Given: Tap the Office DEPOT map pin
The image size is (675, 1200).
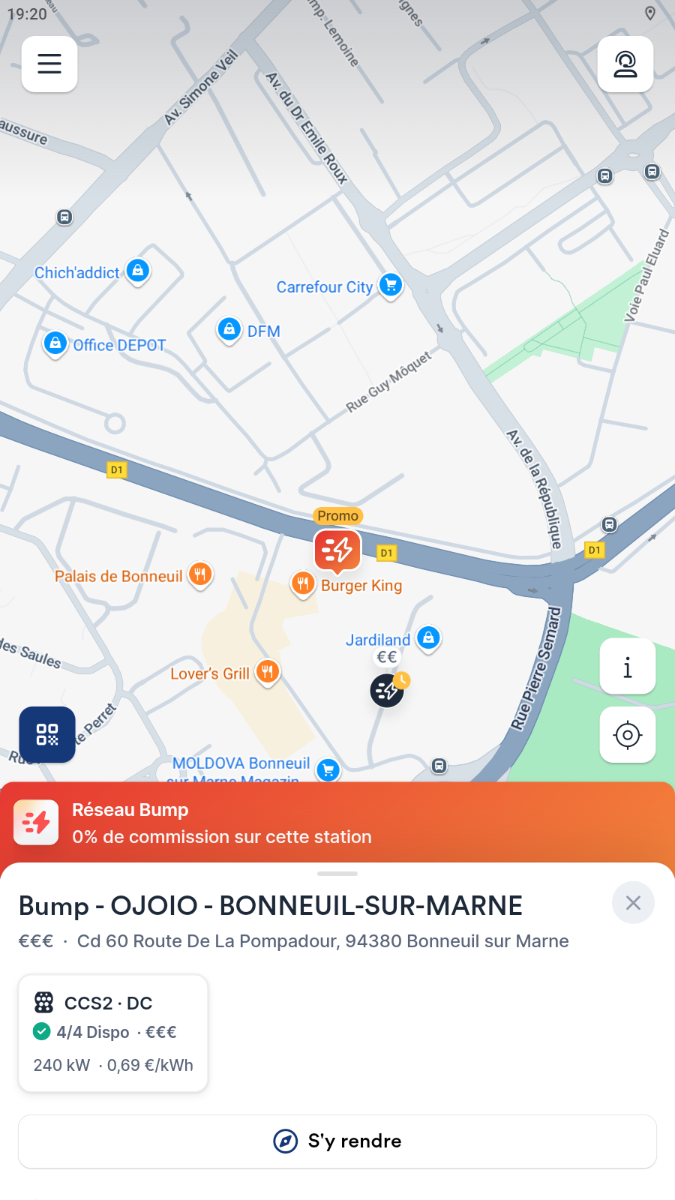Looking at the screenshot, I should pos(55,344).
